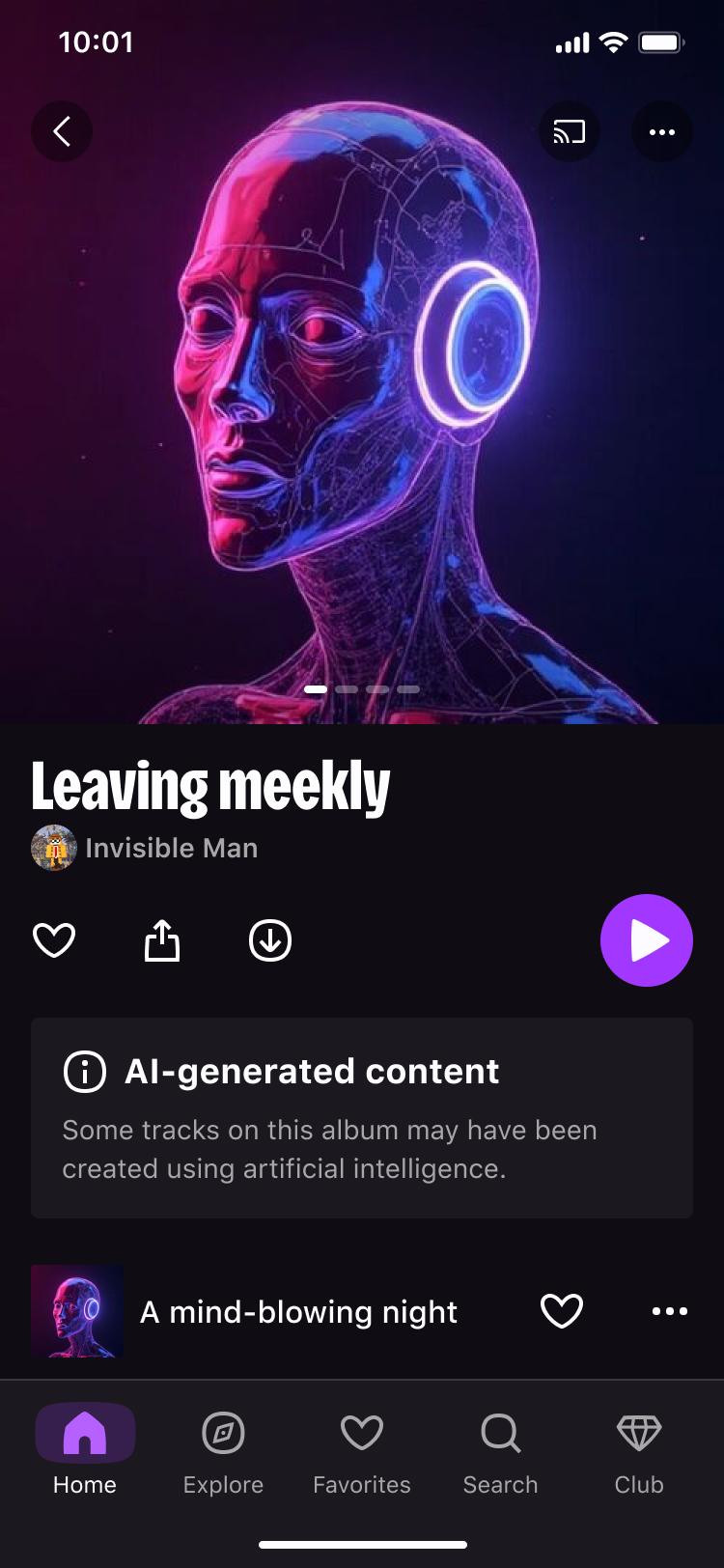The width and height of the screenshot is (724, 1568).
Task: Open more options for A mind-blowing night
Action: (669, 1311)
